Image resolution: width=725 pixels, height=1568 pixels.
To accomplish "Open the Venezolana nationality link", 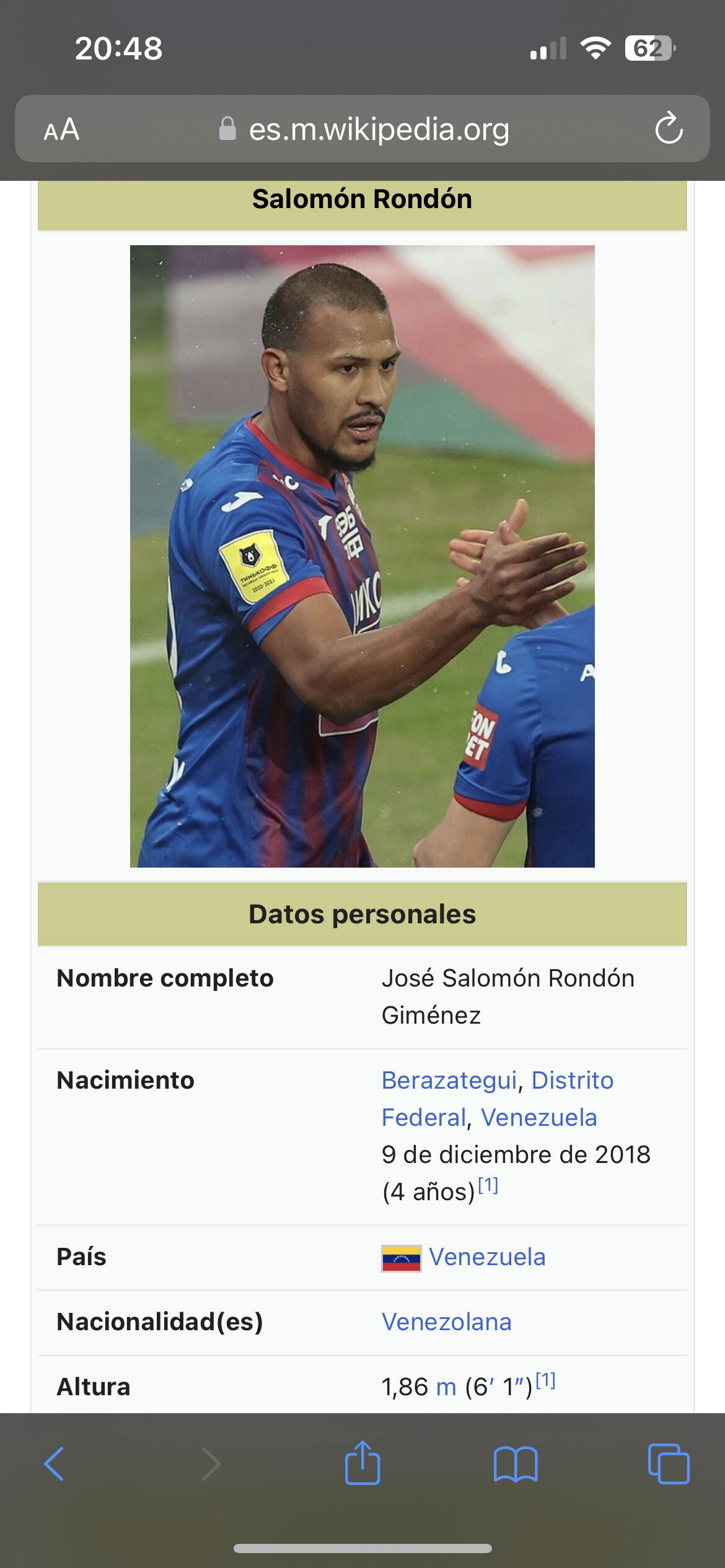I will click(x=446, y=1322).
